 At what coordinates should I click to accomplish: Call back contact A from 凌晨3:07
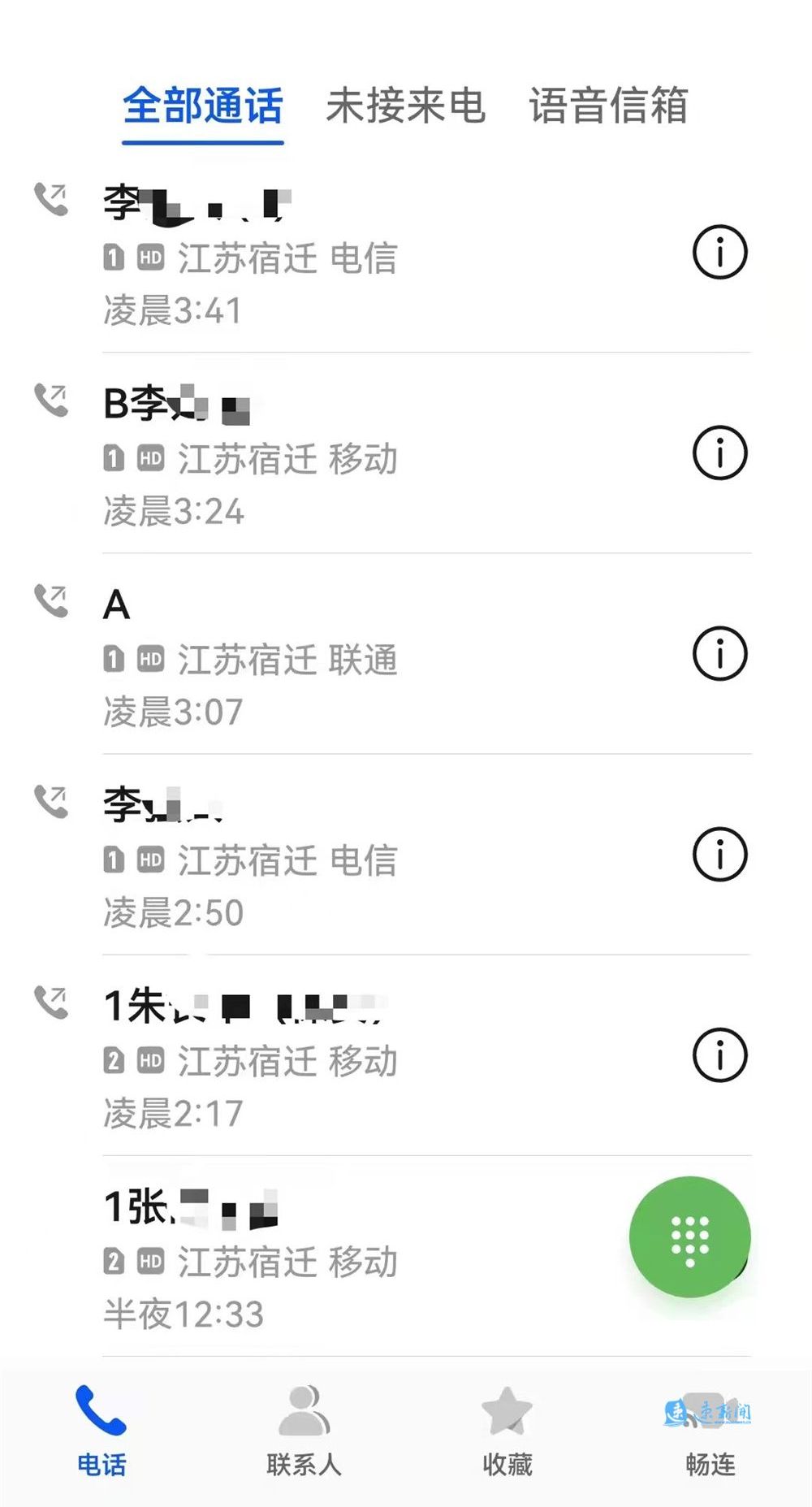[x=390, y=654]
